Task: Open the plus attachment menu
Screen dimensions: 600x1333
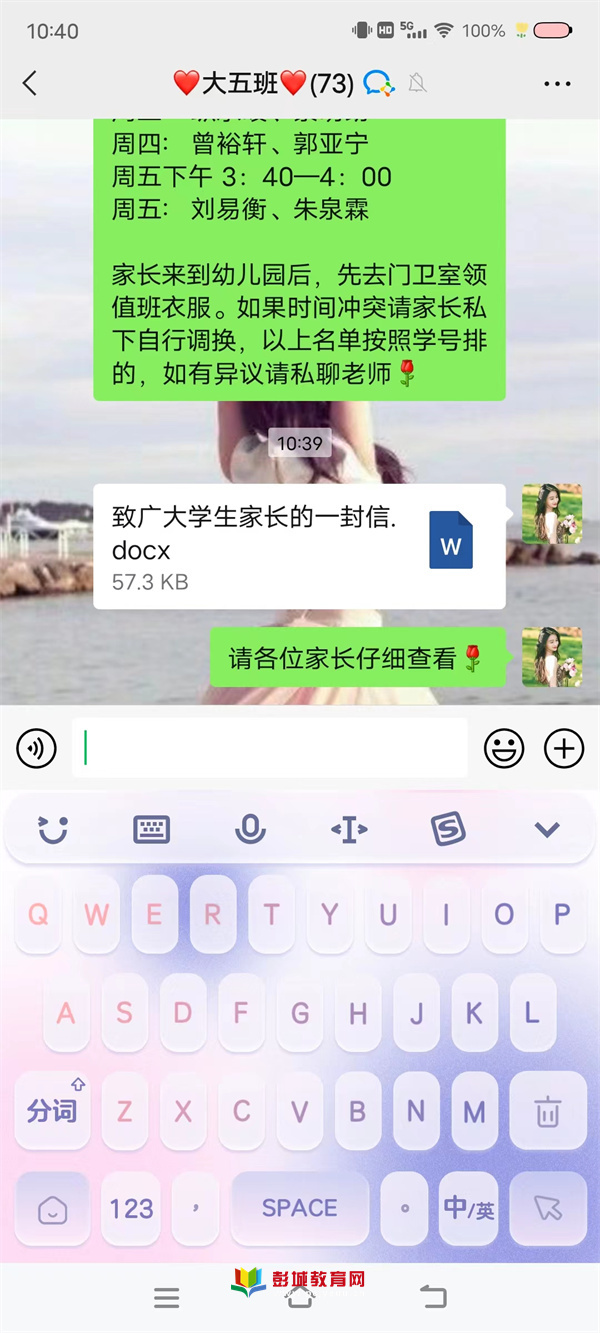Action: (x=564, y=748)
